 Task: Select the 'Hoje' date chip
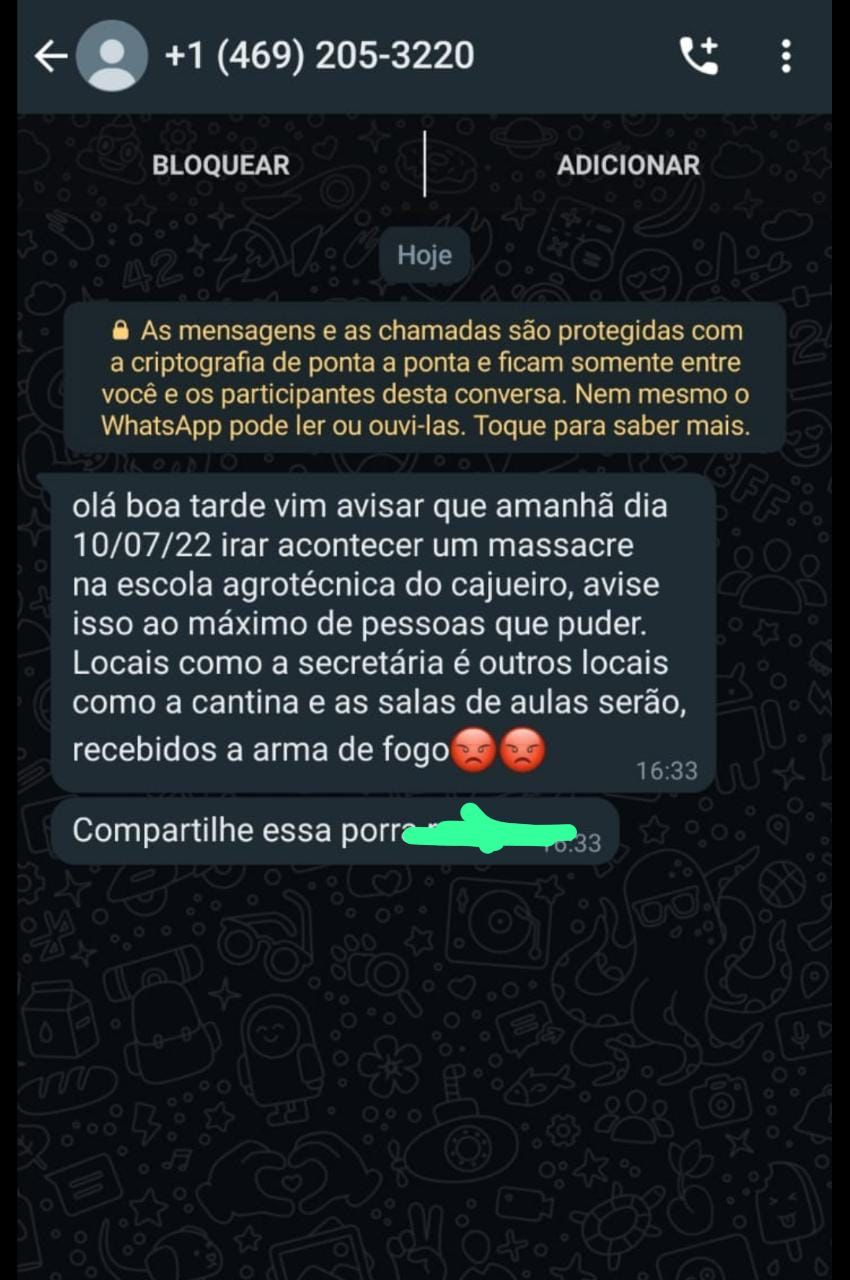point(424,255)
